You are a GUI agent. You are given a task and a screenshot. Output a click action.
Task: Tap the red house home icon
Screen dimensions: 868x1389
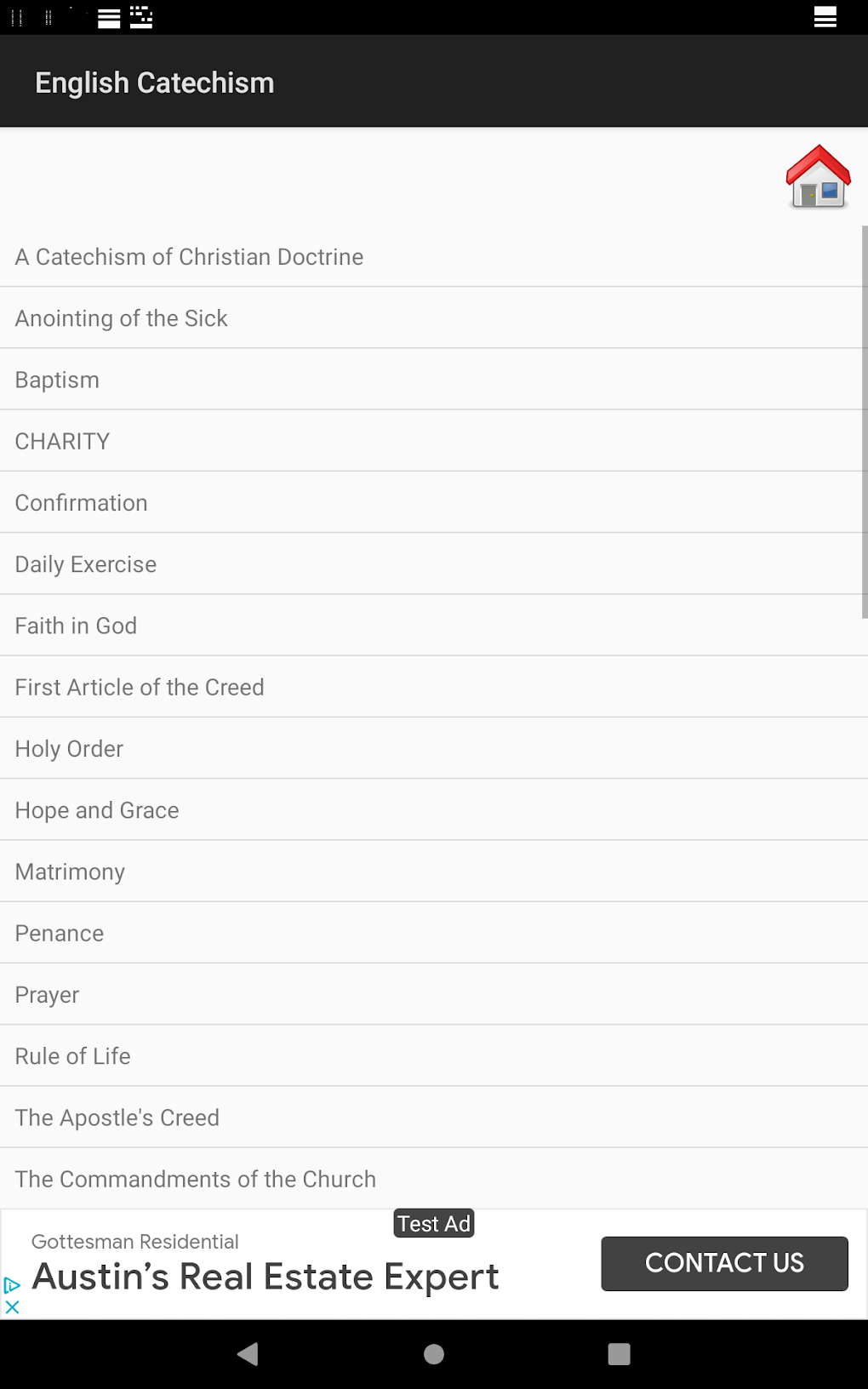click(x=818, y=177)
